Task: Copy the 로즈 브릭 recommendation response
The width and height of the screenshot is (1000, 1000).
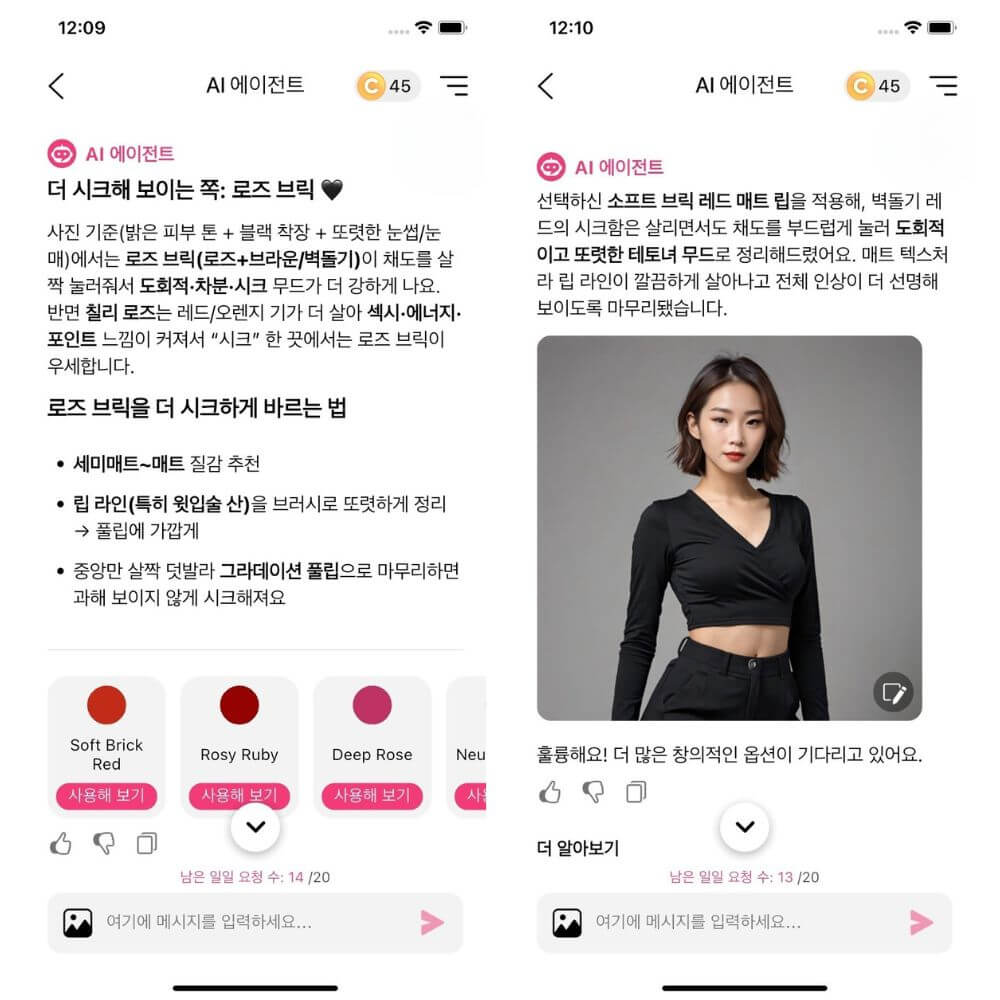Action: click(x=147, y=844)
